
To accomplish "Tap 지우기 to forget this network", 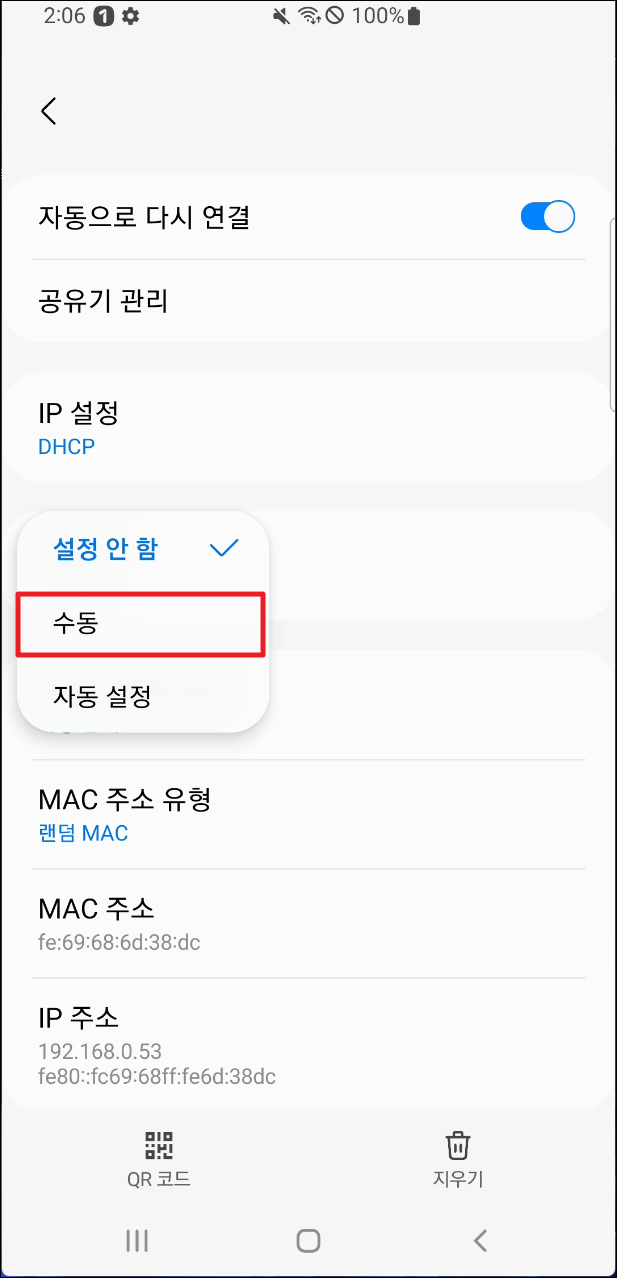I will pyautogui.click(x=458, y=1158).
